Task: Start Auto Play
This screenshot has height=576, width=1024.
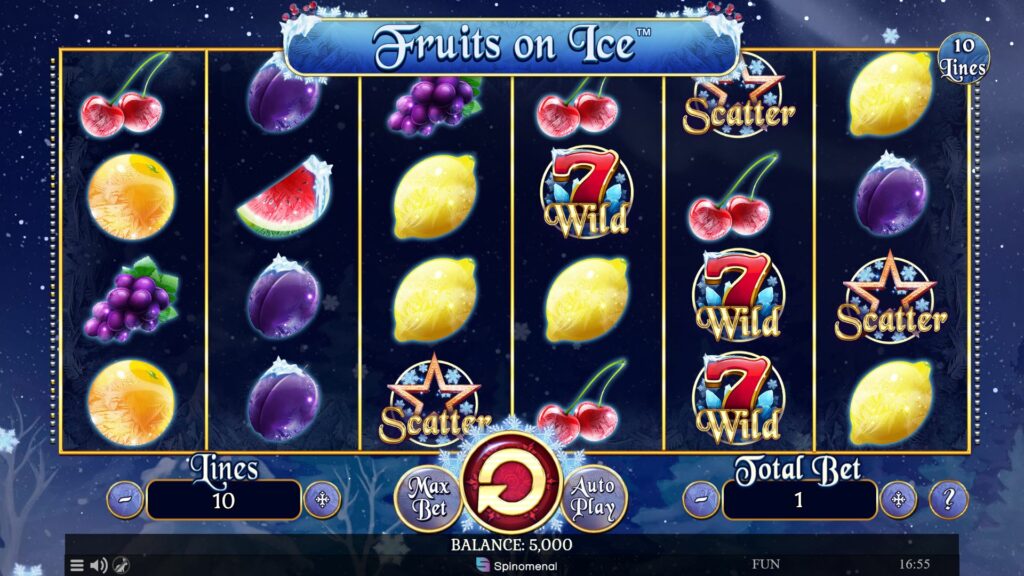Action: point(595,498)
